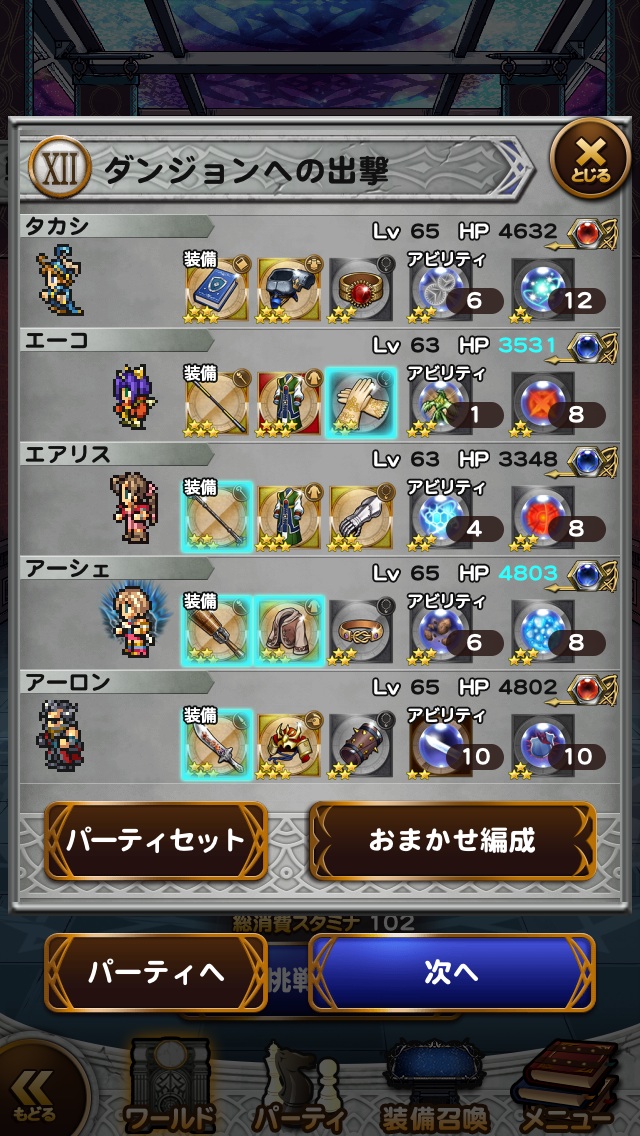Open ワールド tab

(x=170, y=1085)
